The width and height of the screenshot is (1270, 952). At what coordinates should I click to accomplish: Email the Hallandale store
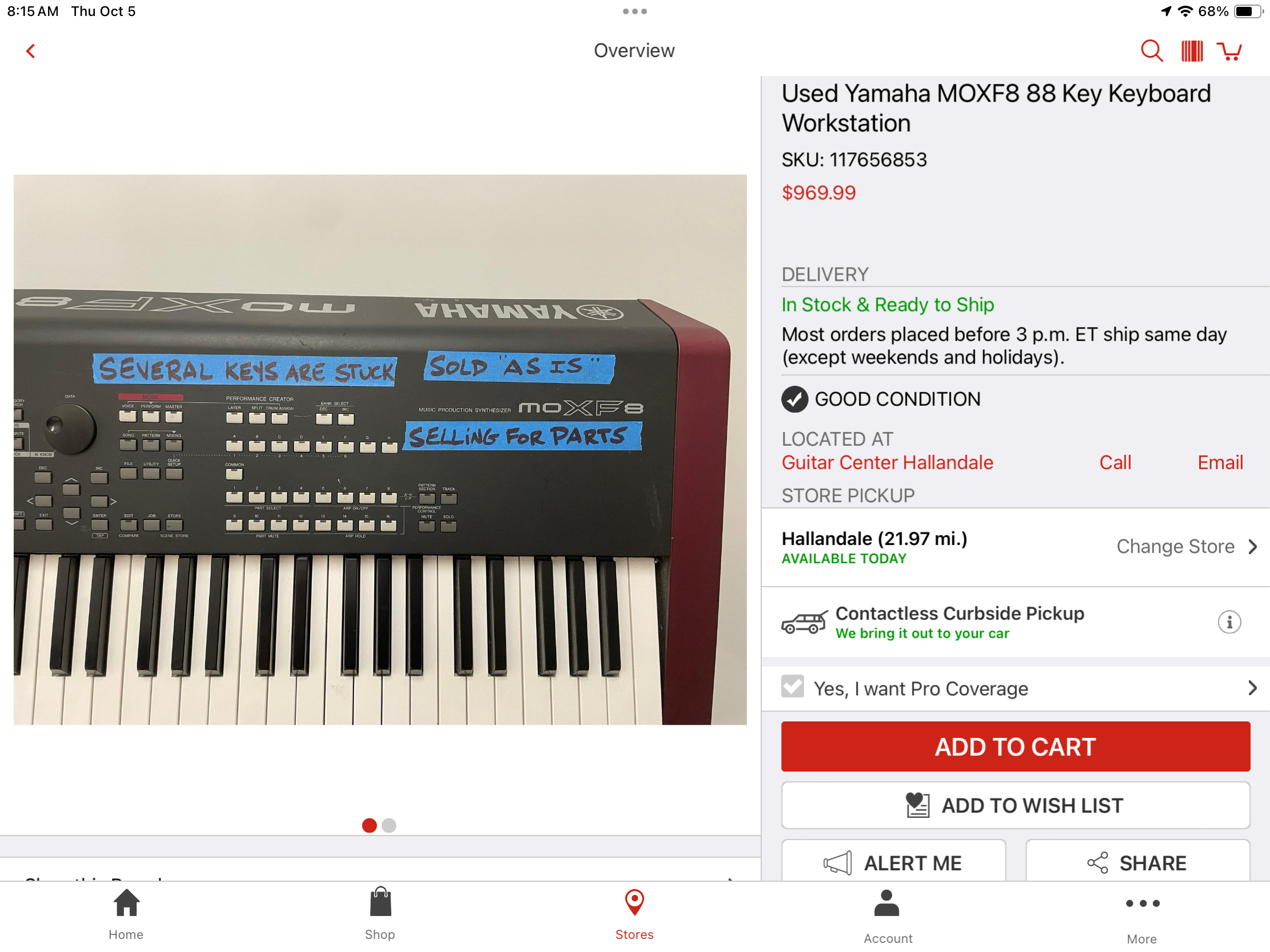[1220, 462]
